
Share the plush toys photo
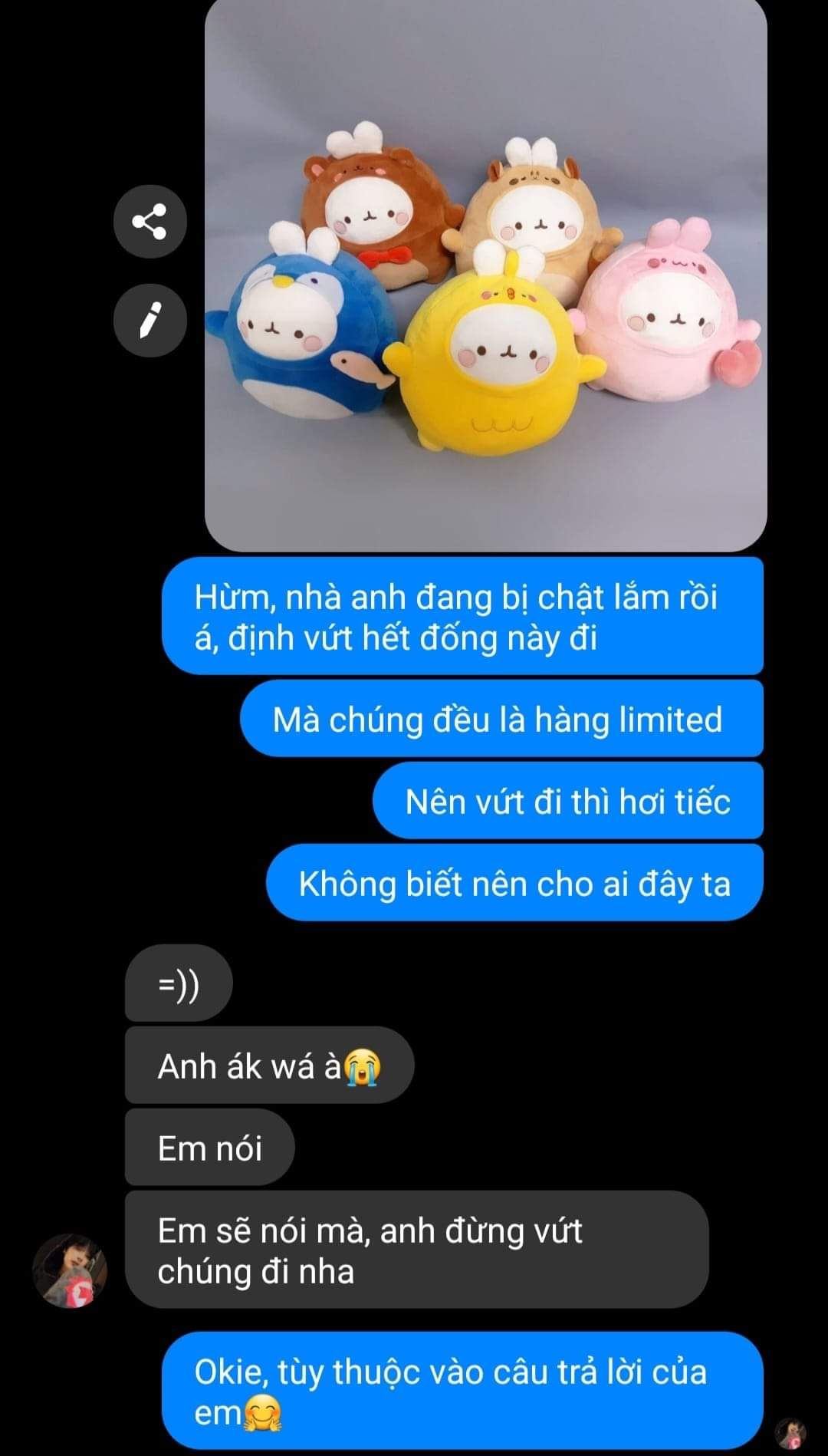tap(149, 222)
